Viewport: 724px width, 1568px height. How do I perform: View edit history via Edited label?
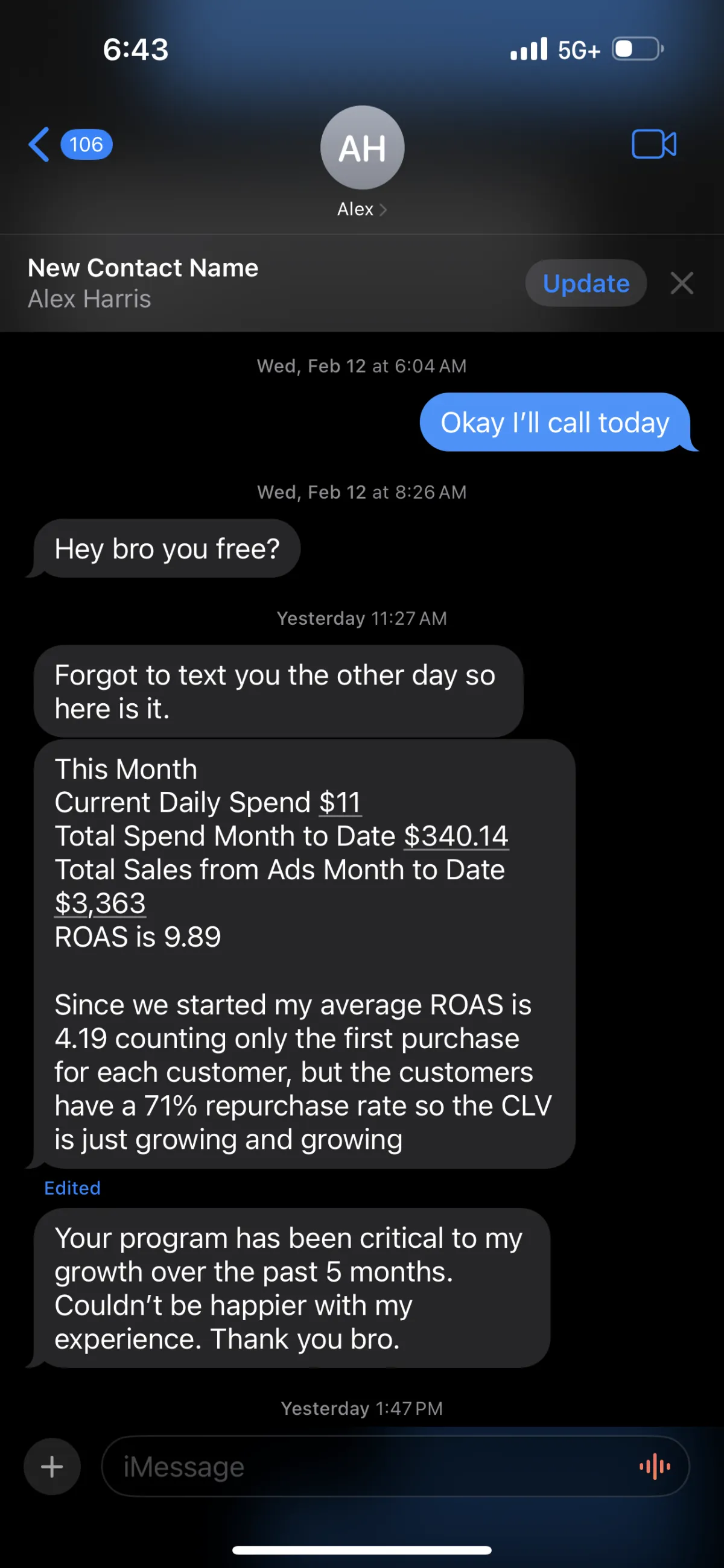pyautogui.click(x=72, y=1188)
